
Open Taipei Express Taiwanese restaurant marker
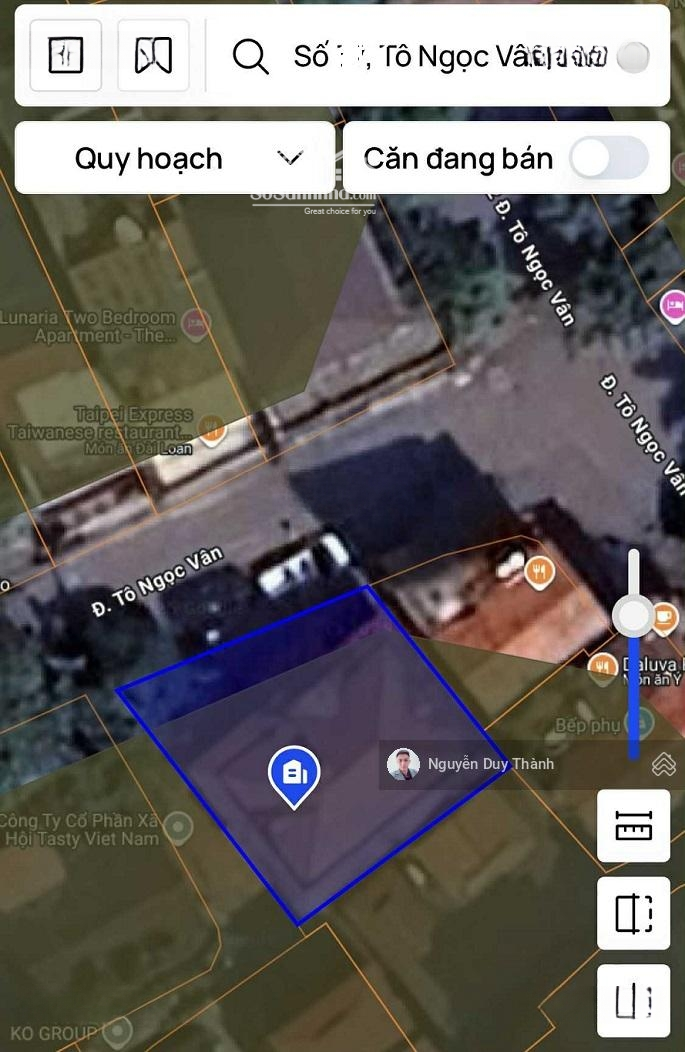[212, 428]
